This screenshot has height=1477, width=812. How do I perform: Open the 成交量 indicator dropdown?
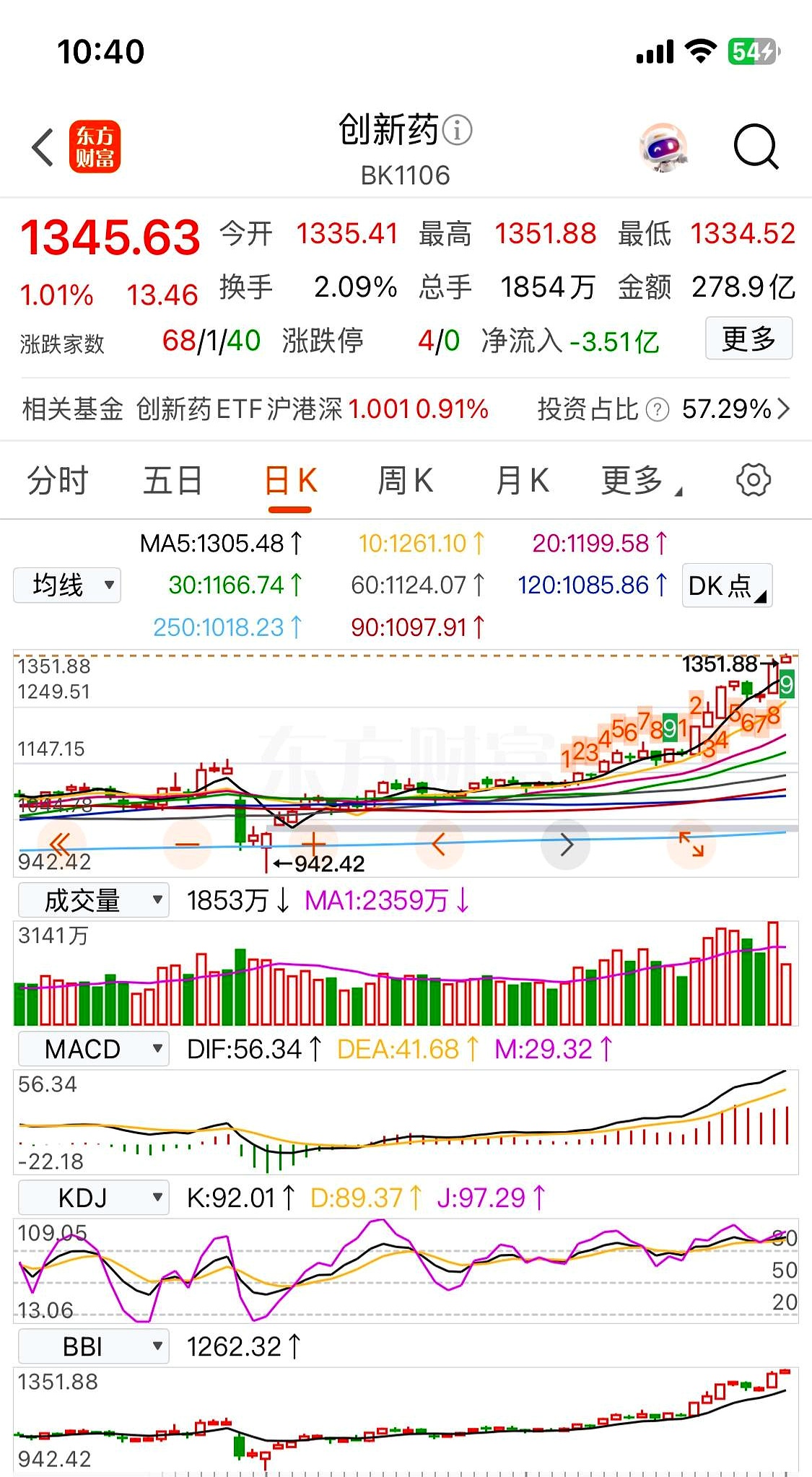pos(93,899)
